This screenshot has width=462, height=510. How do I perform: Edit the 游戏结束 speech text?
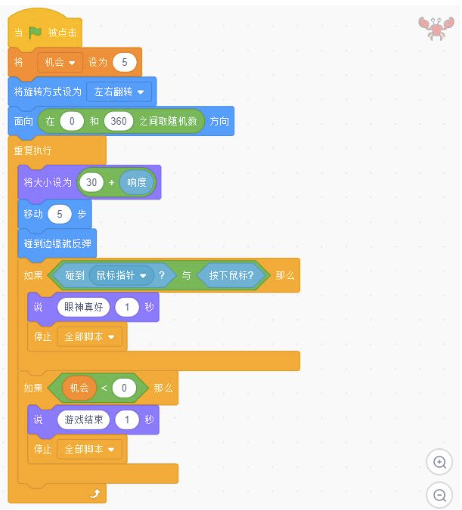(83, 419)
